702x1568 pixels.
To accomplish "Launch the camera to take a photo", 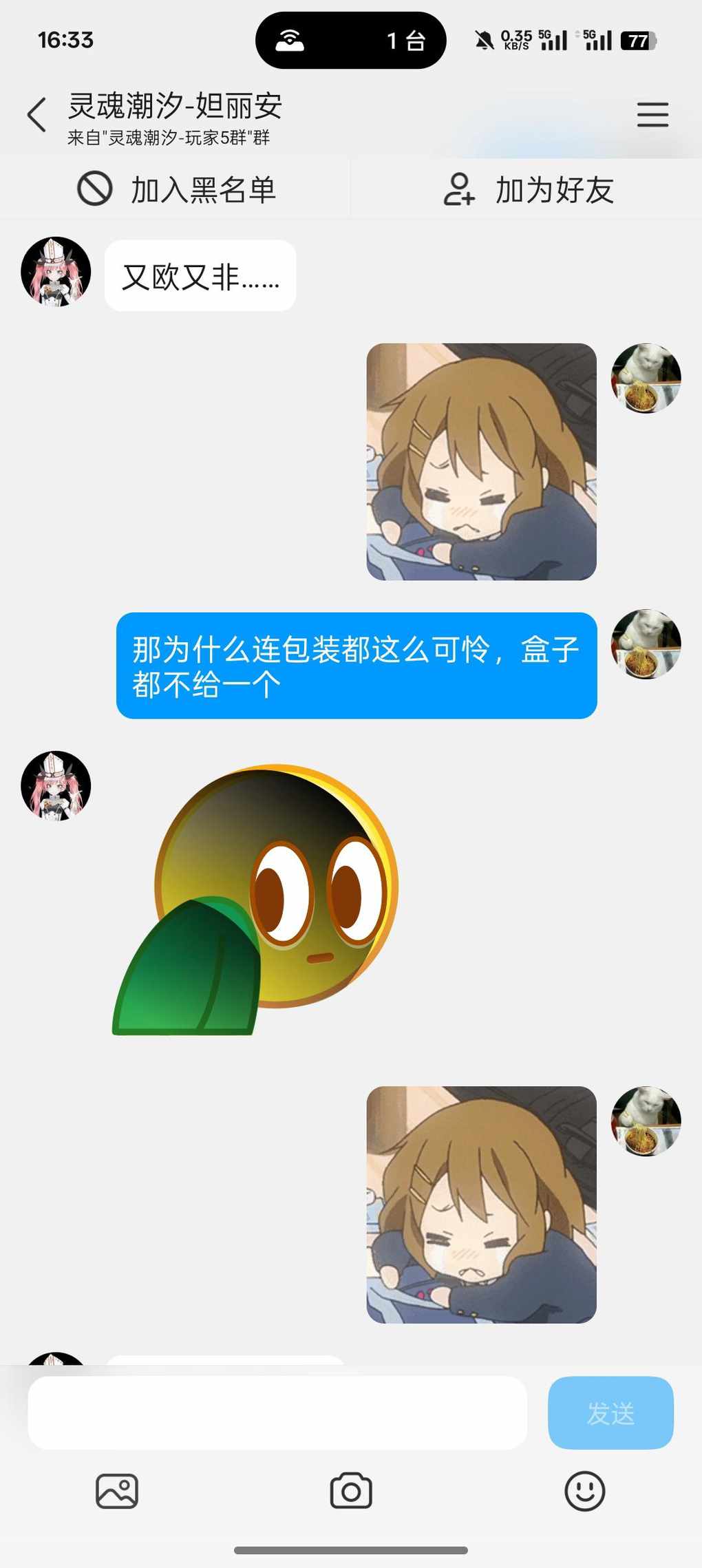I will [351, 1492].
